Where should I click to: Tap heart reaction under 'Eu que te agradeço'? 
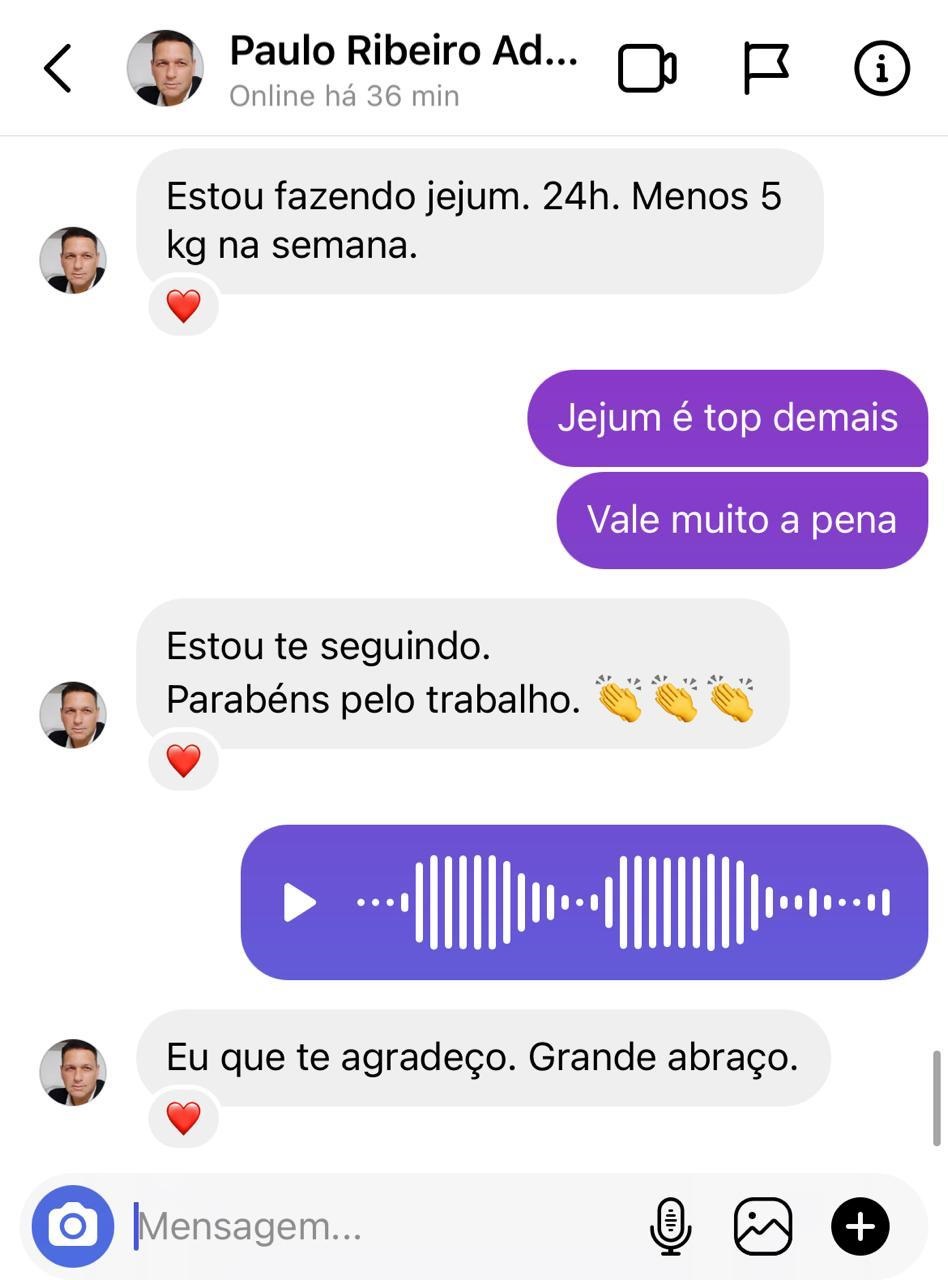[x=183, y=1118]
